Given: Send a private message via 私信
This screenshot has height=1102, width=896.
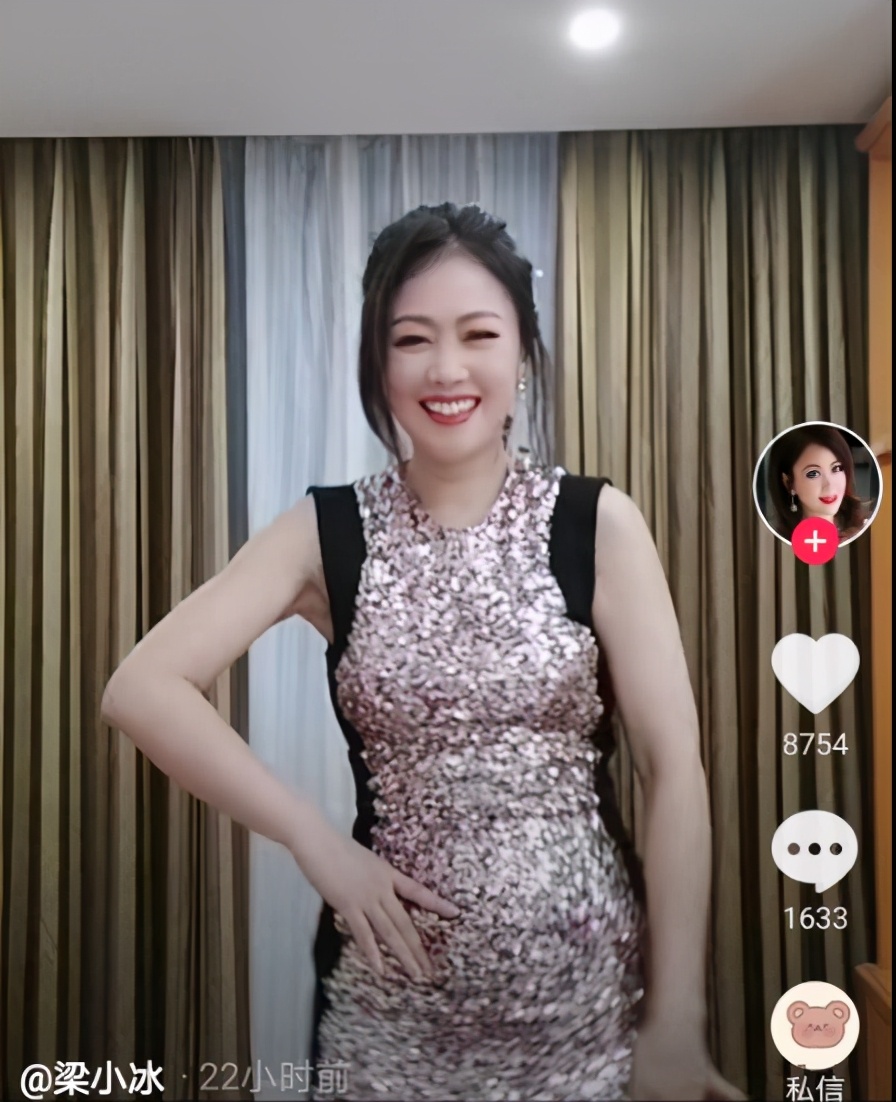Looking at the screenshot, I should coord(815,1027).
